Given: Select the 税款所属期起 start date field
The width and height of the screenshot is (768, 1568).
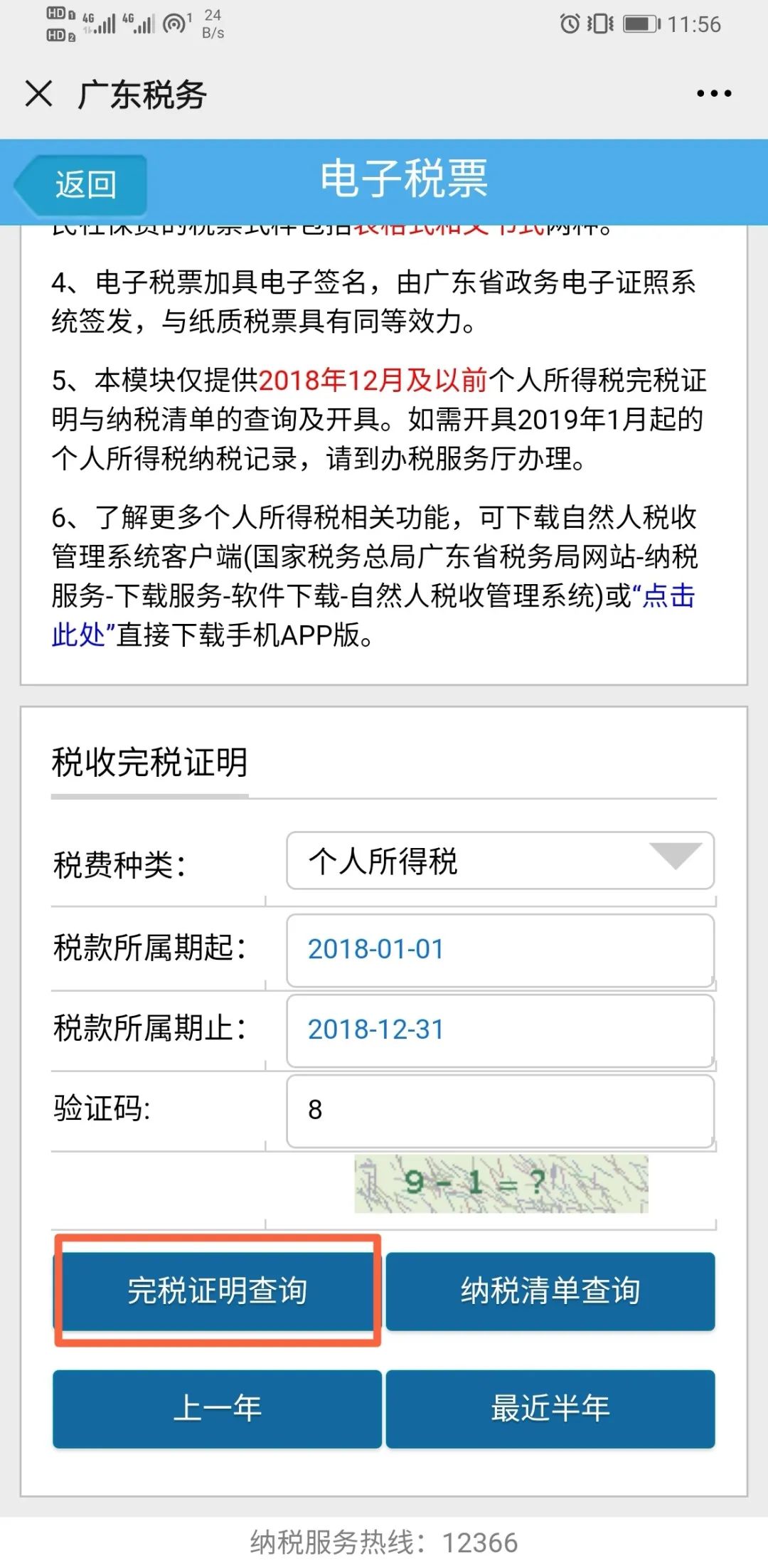Looking at the screenshot, I should tap(500, 949).
